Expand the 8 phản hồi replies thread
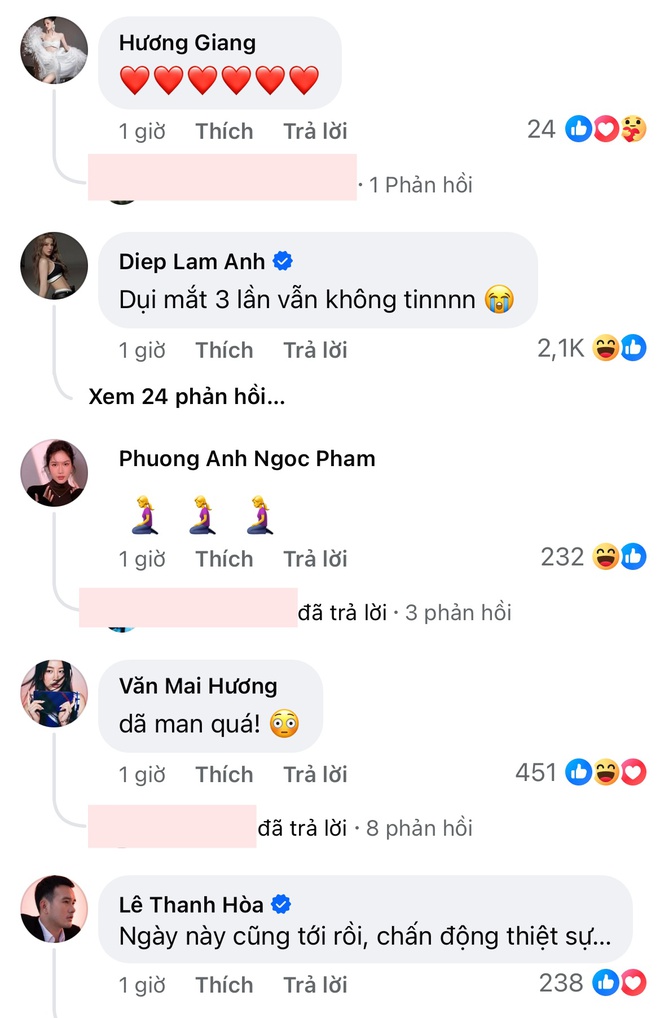 point(419,828)
